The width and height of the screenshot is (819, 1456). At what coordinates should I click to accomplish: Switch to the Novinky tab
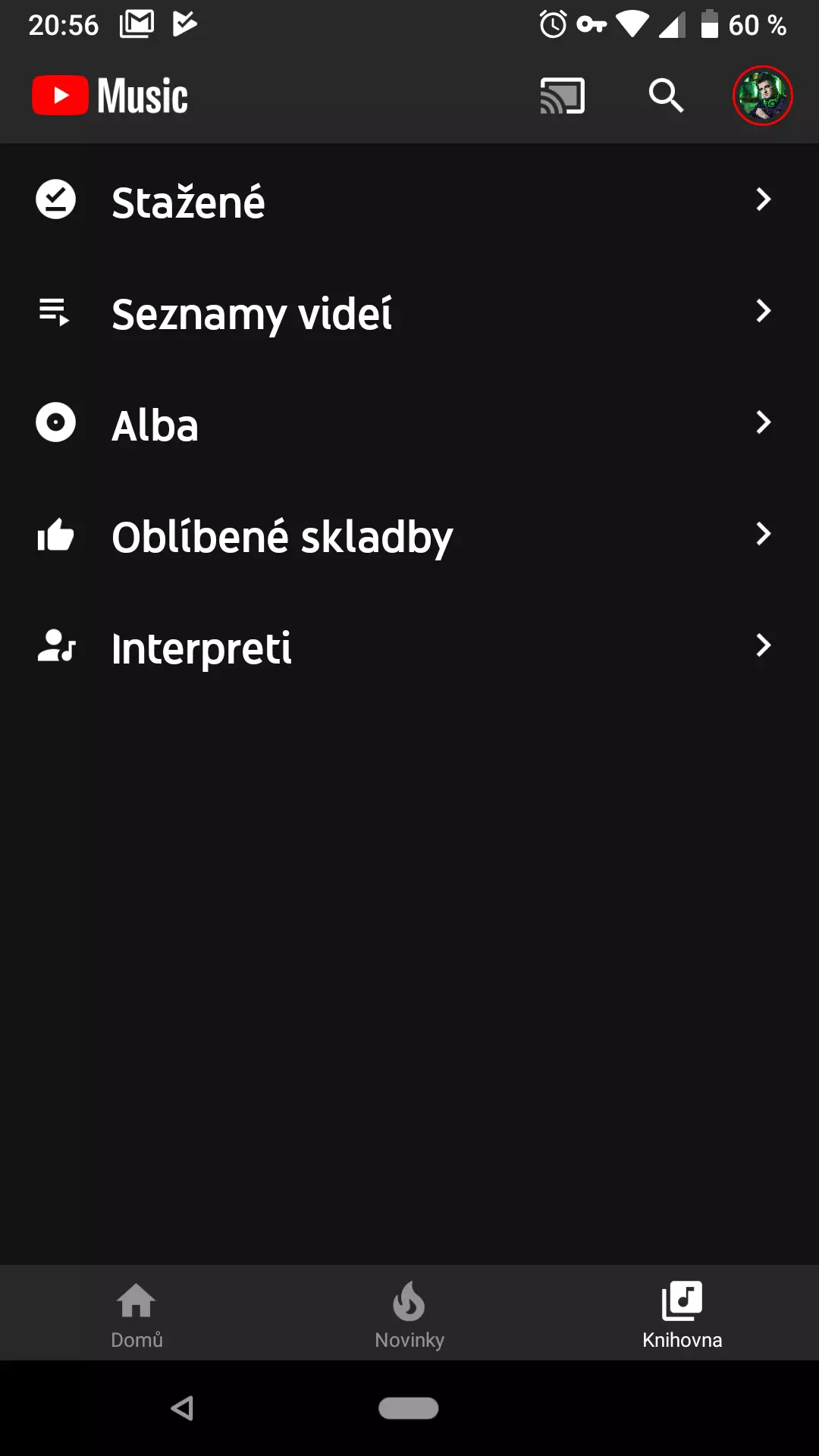pyautogui.click(x=409, y=1313)
